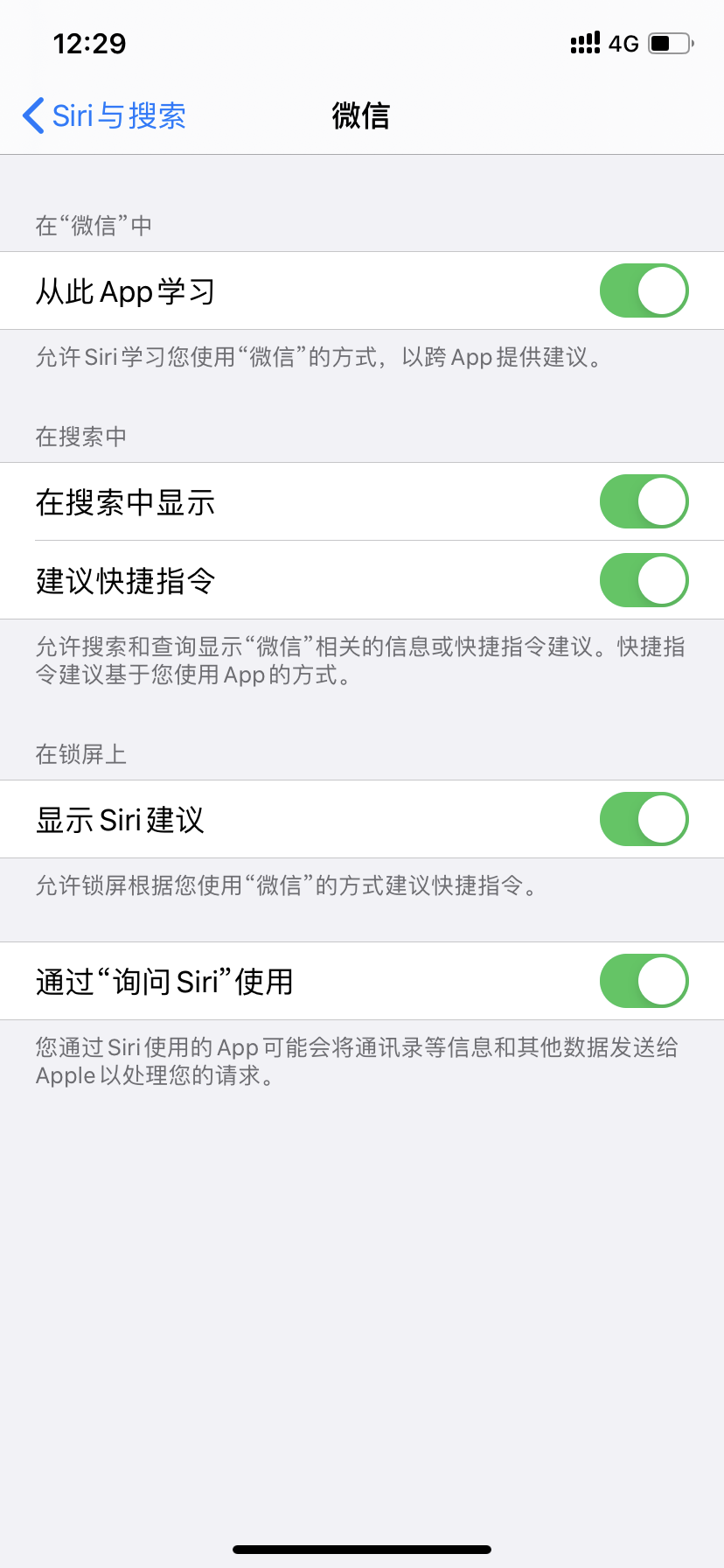The height and width of the screenshot is (1568, 724).
Task: Disable 通过"询问 Siri"使用 switch
Action: (x=644, y=981)
